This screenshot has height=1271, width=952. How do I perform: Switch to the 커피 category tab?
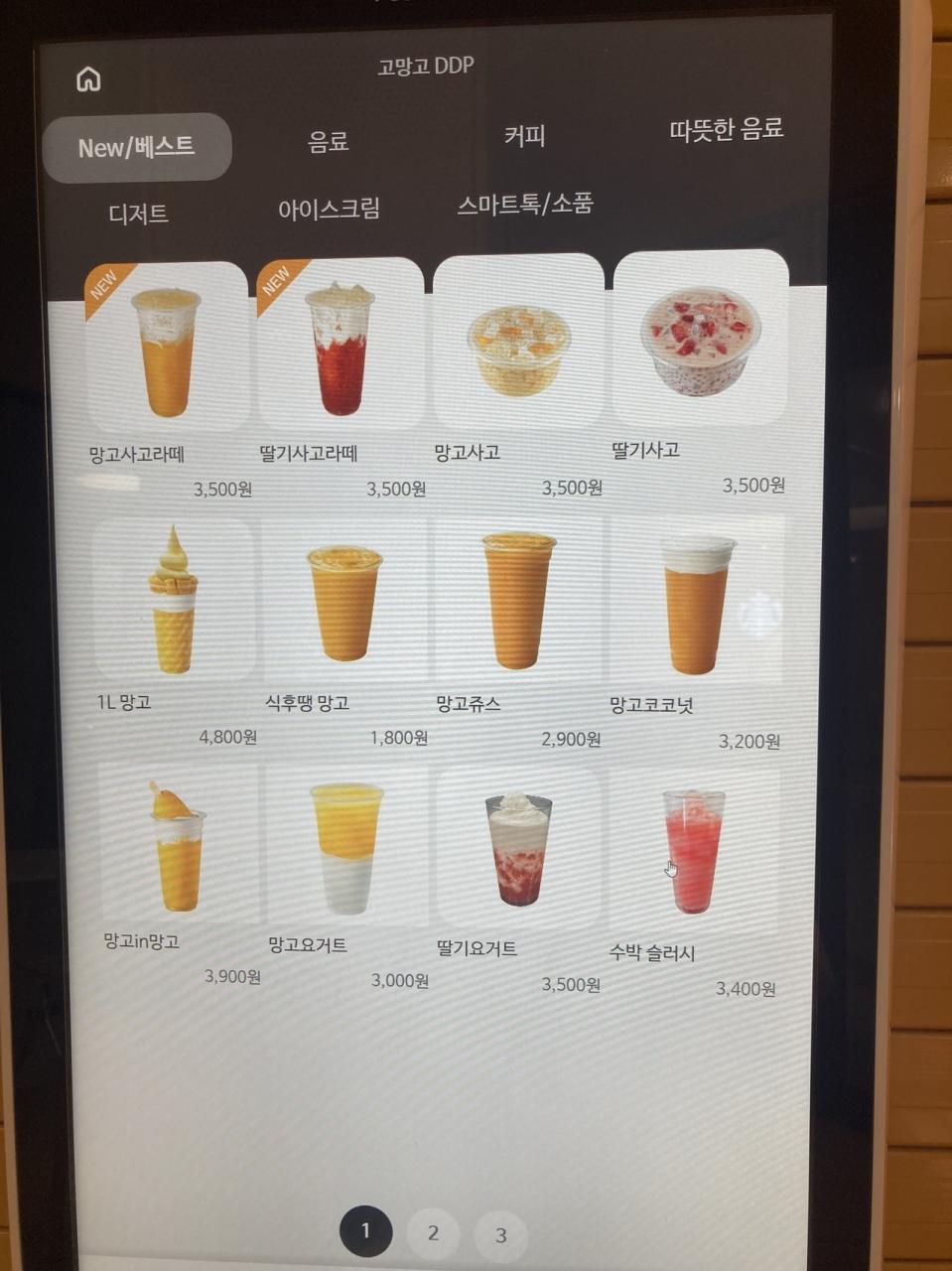coord(524,135)
